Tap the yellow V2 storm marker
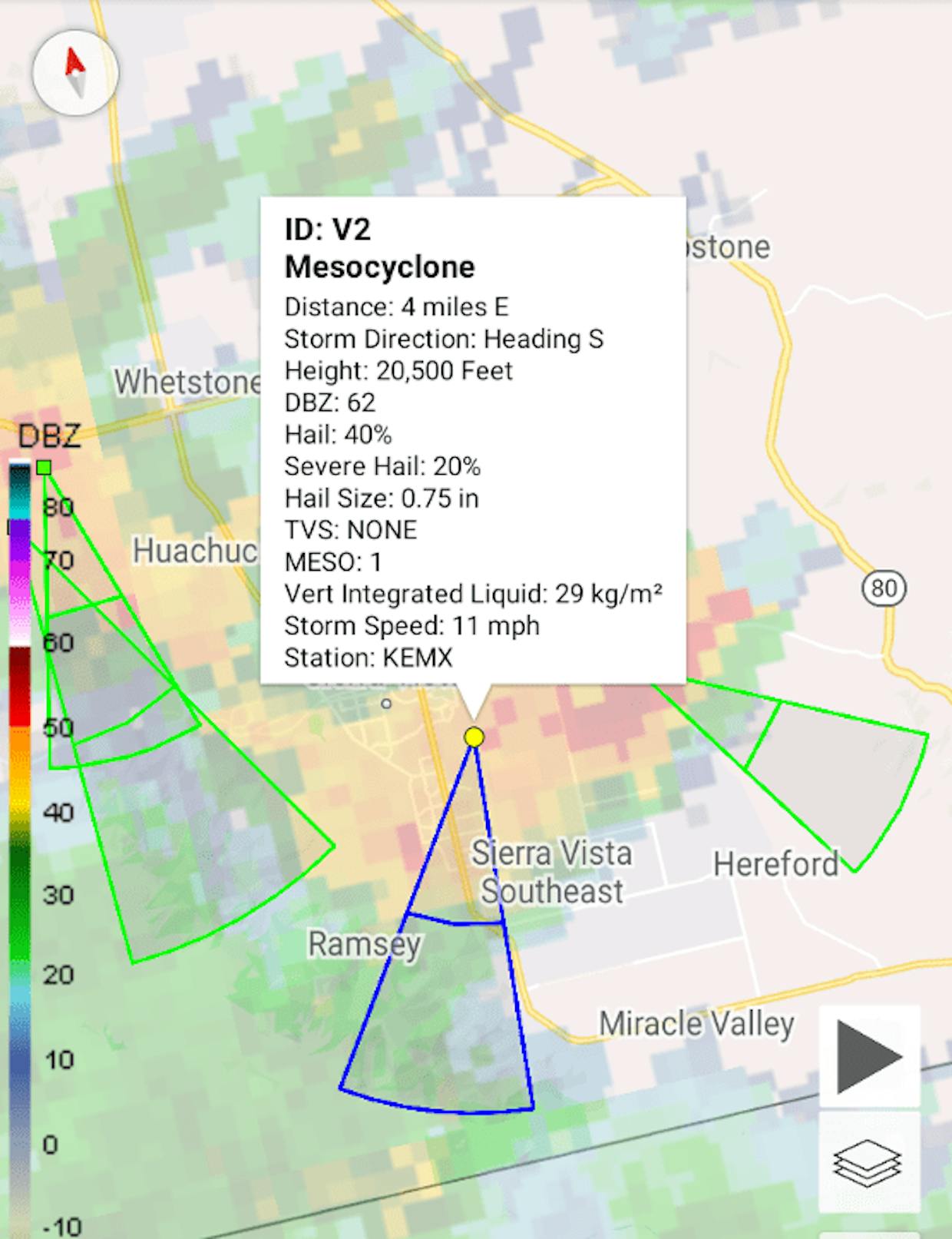This screenshot has height=1239, width=952. point(474,737)
